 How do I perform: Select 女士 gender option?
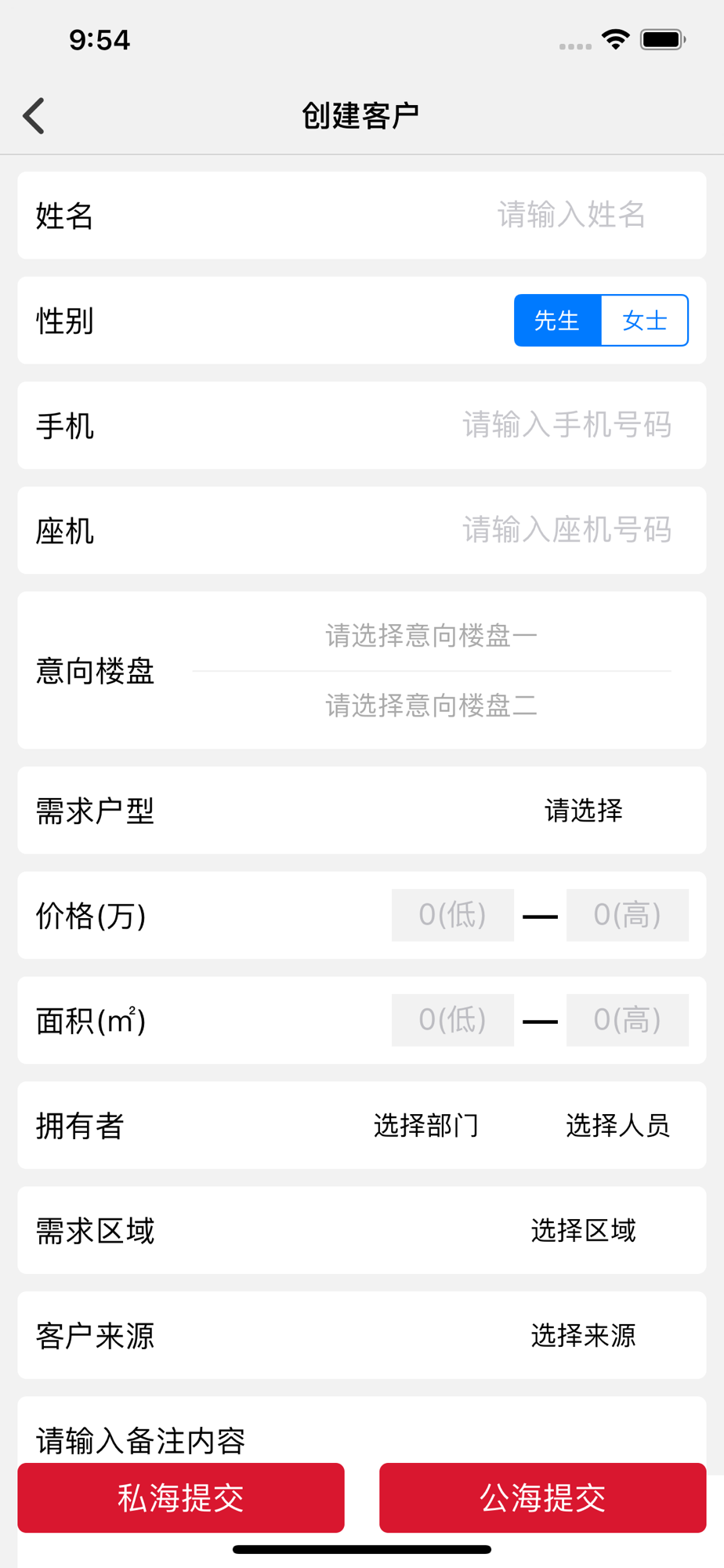coord(645,320)
